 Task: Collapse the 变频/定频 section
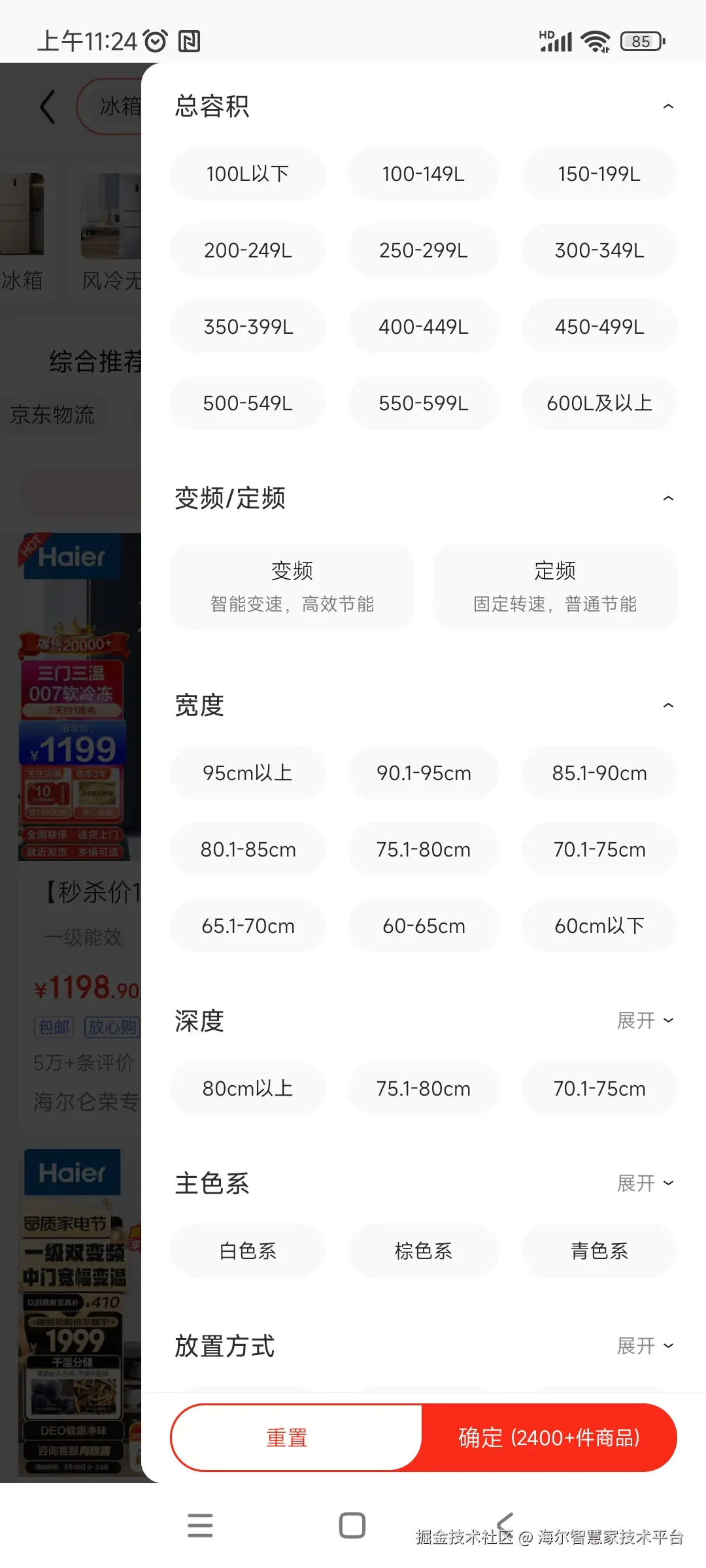coord(668,498)
